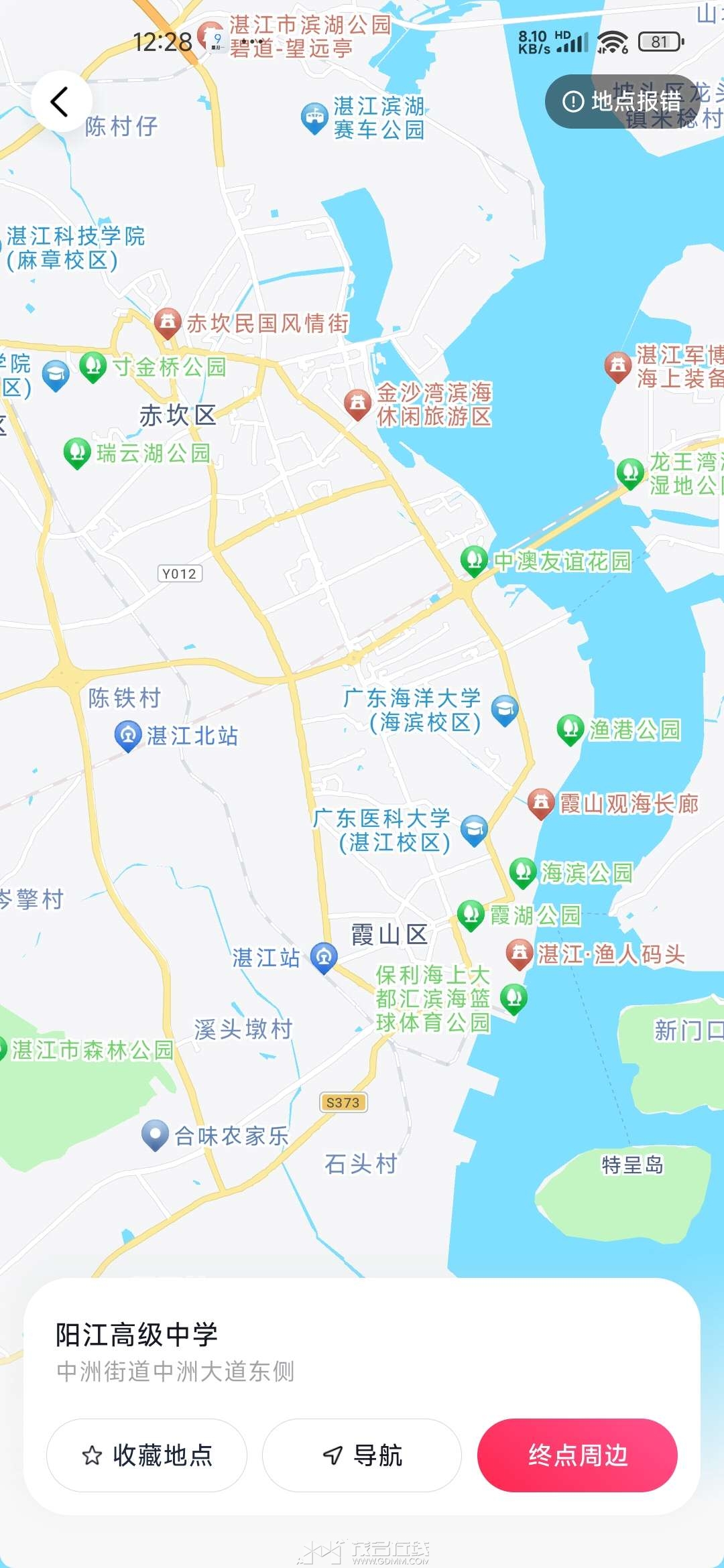Tap the 中澳友谊花园 park marker
724x1568 pixels.
pos(474,560)
